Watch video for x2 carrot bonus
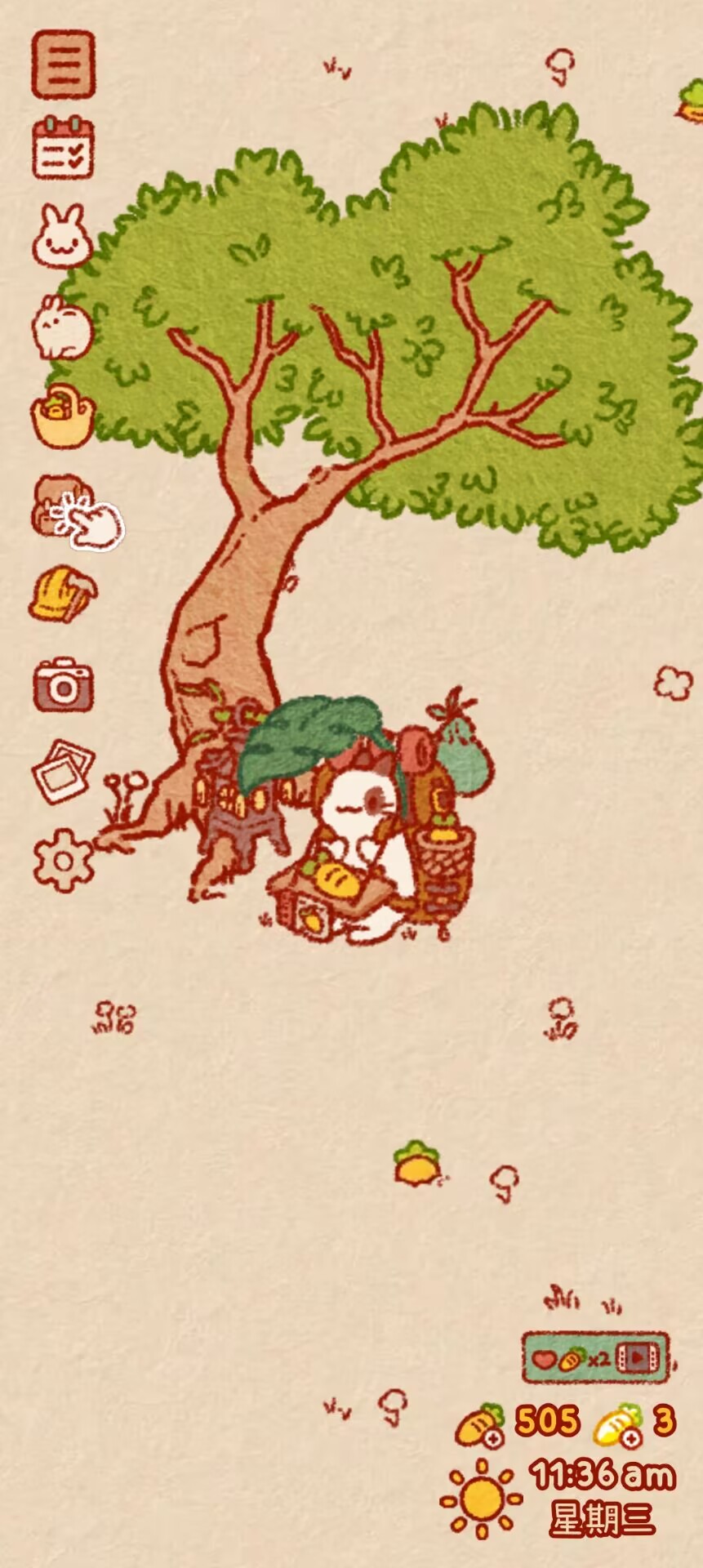Image resolution: width=703 pixels, height=1568 pixels. pos(596,1358)
